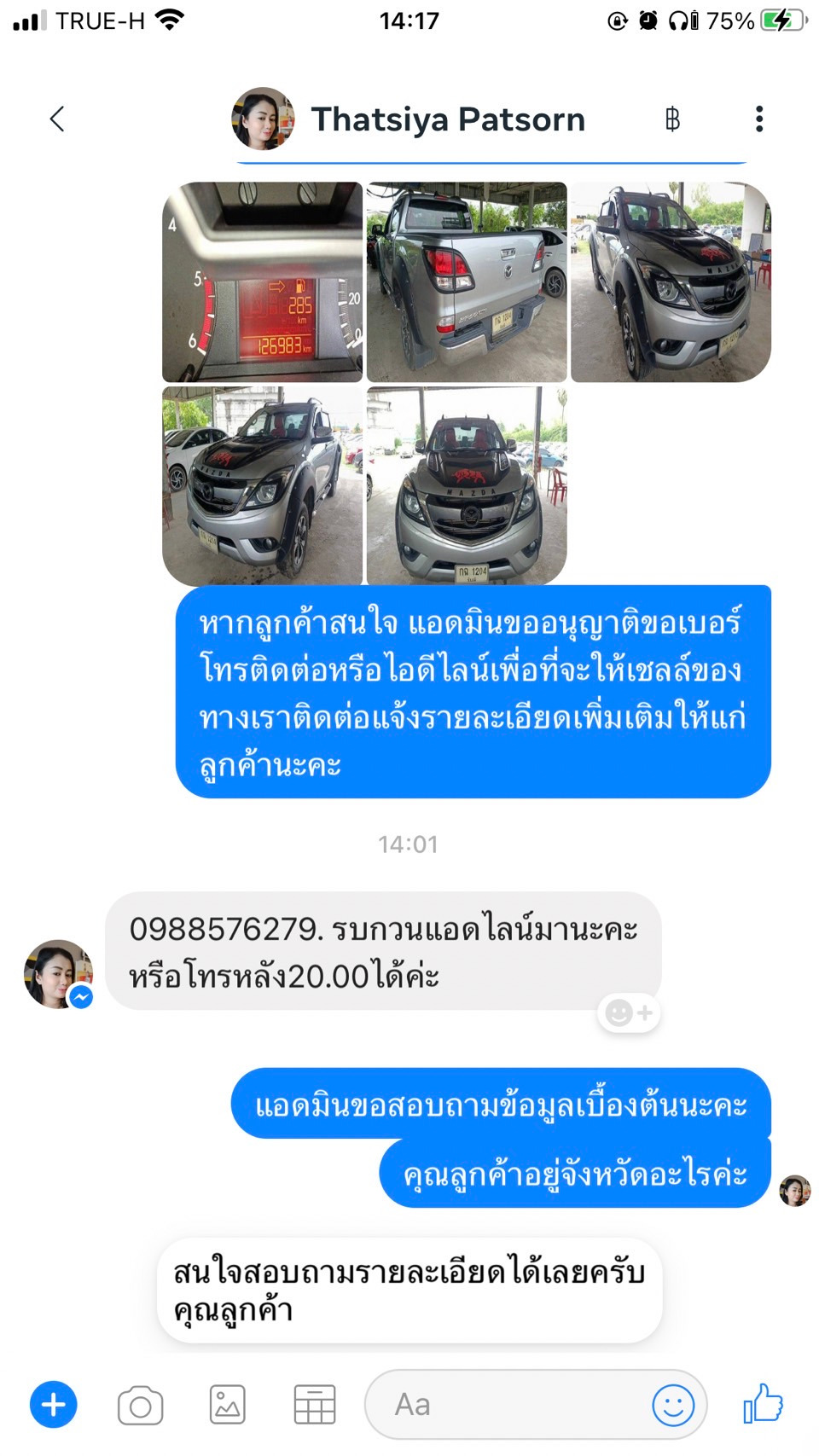Open the saved replies grid icon
The width and height of the screenshot is (819, 1456).
coord(314,1405)
